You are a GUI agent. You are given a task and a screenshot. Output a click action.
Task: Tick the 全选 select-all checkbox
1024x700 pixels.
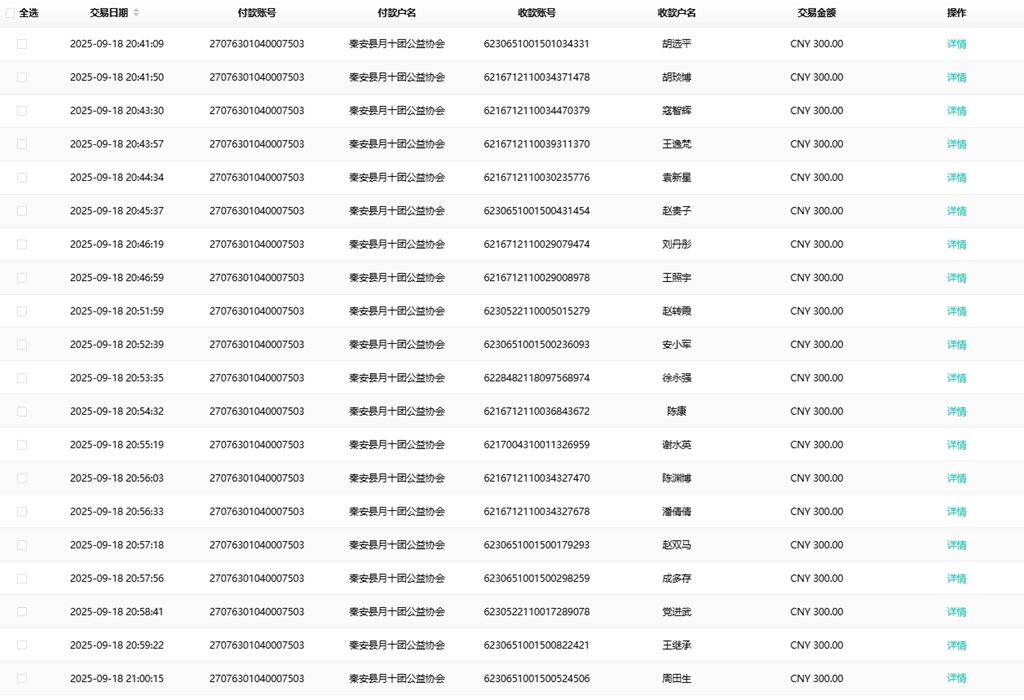11,13
